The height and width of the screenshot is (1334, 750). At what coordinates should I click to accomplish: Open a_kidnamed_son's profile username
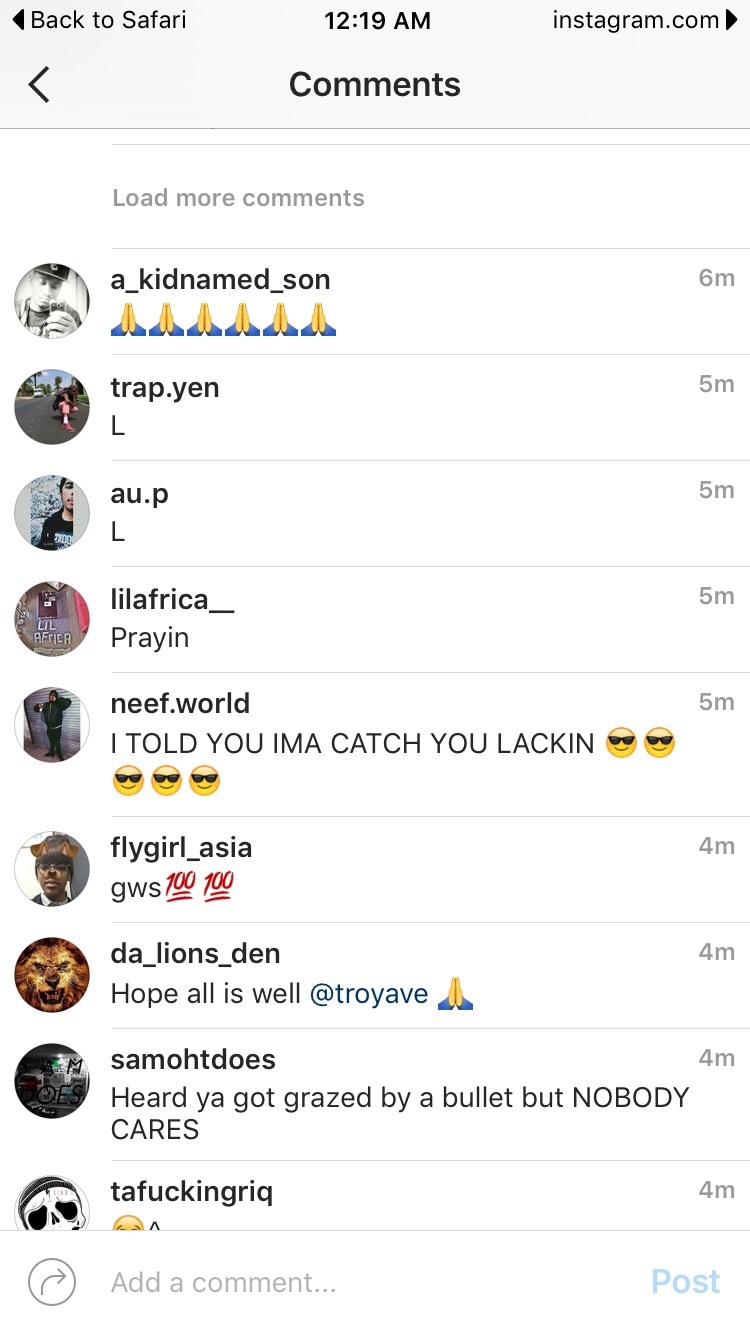pos(220,280)
